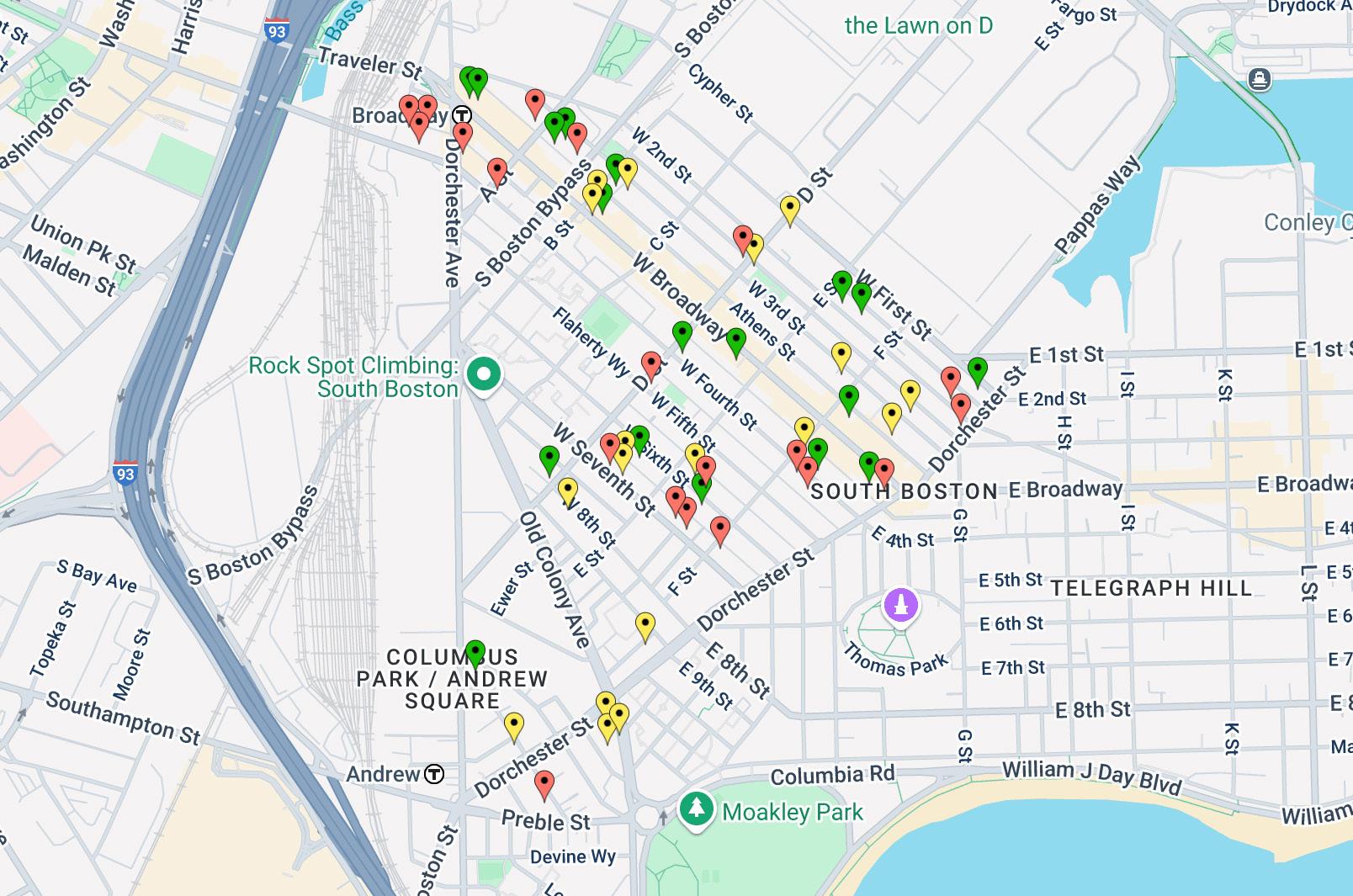Tap the yellow pin on D St
1353x896 pixels.
(x=789, y=208)
